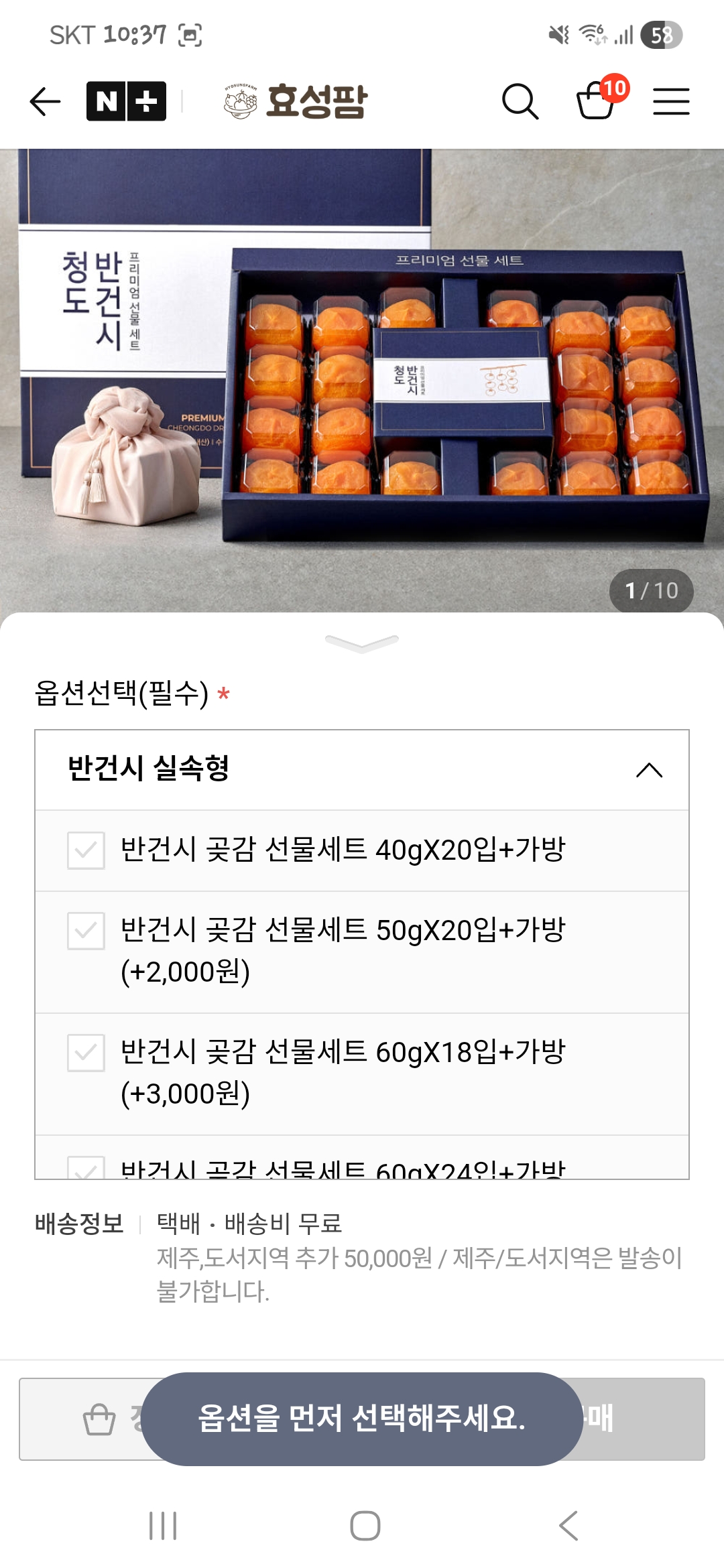Open the 효성팜 store home
The height and width of the screenshot is (1568, 724).
pos(296,102)
